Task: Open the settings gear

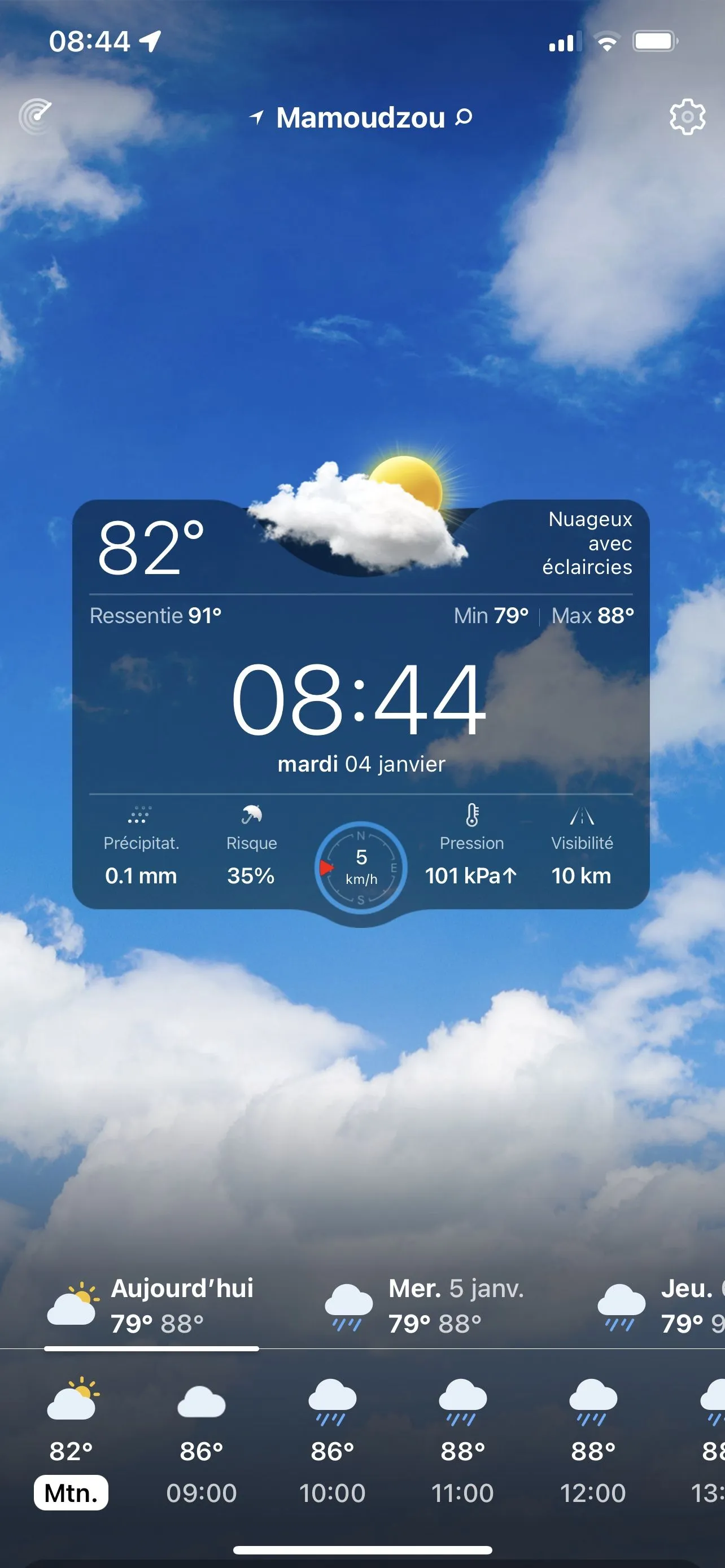Action: pyautogui.click(x=687, y=116)
